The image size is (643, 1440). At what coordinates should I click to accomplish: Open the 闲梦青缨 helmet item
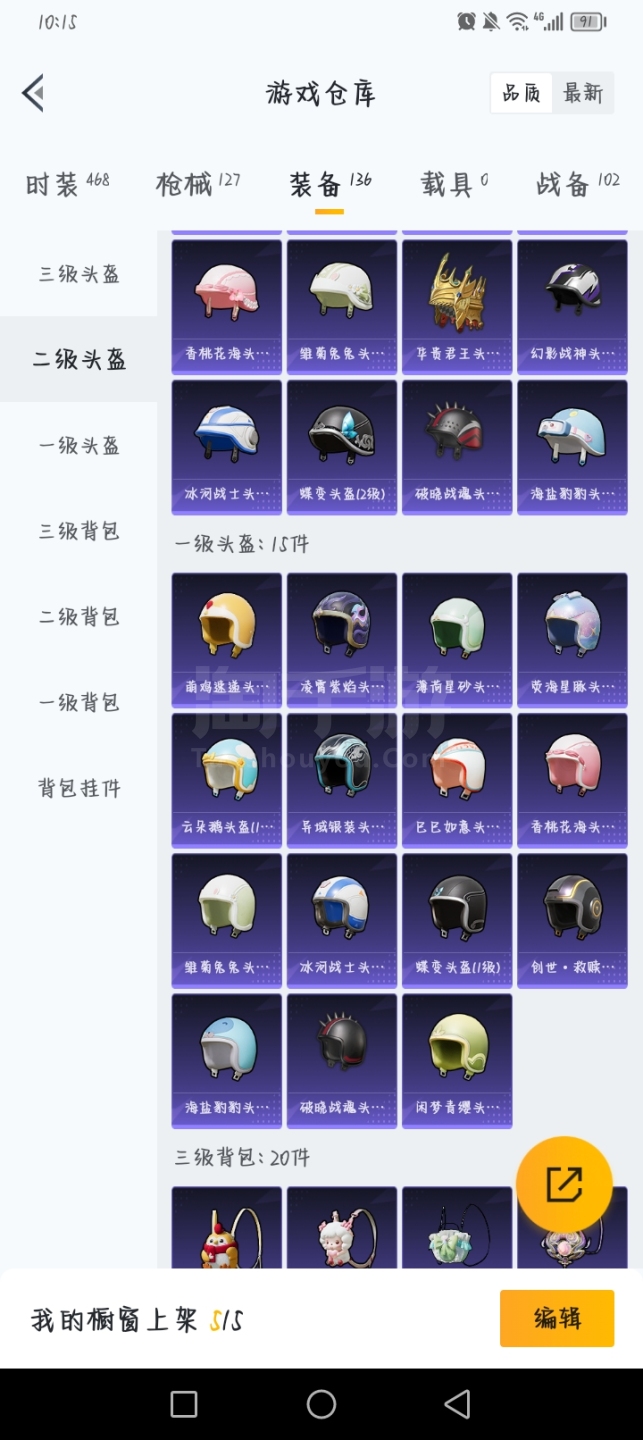[457, 1060]
